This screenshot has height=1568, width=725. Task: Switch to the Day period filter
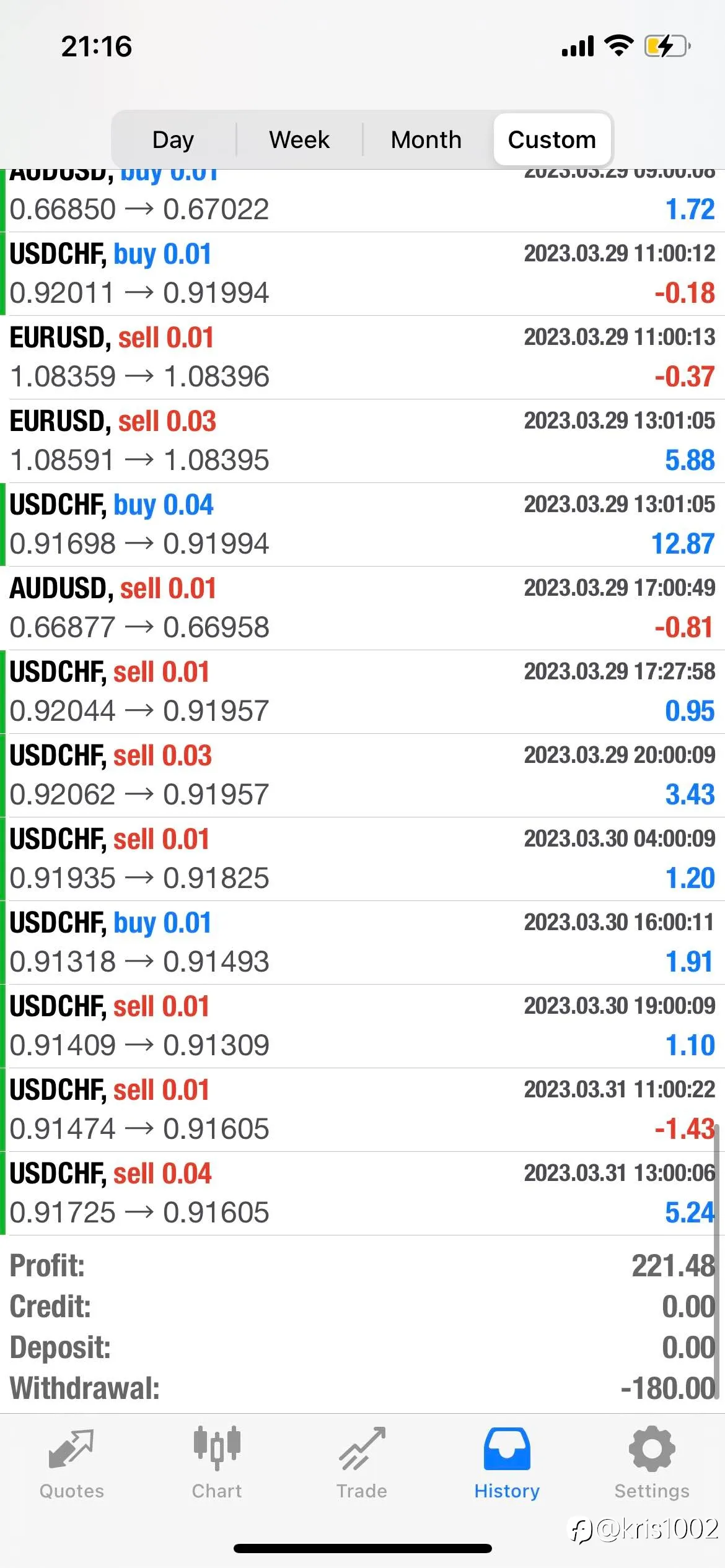click(174, 139)
